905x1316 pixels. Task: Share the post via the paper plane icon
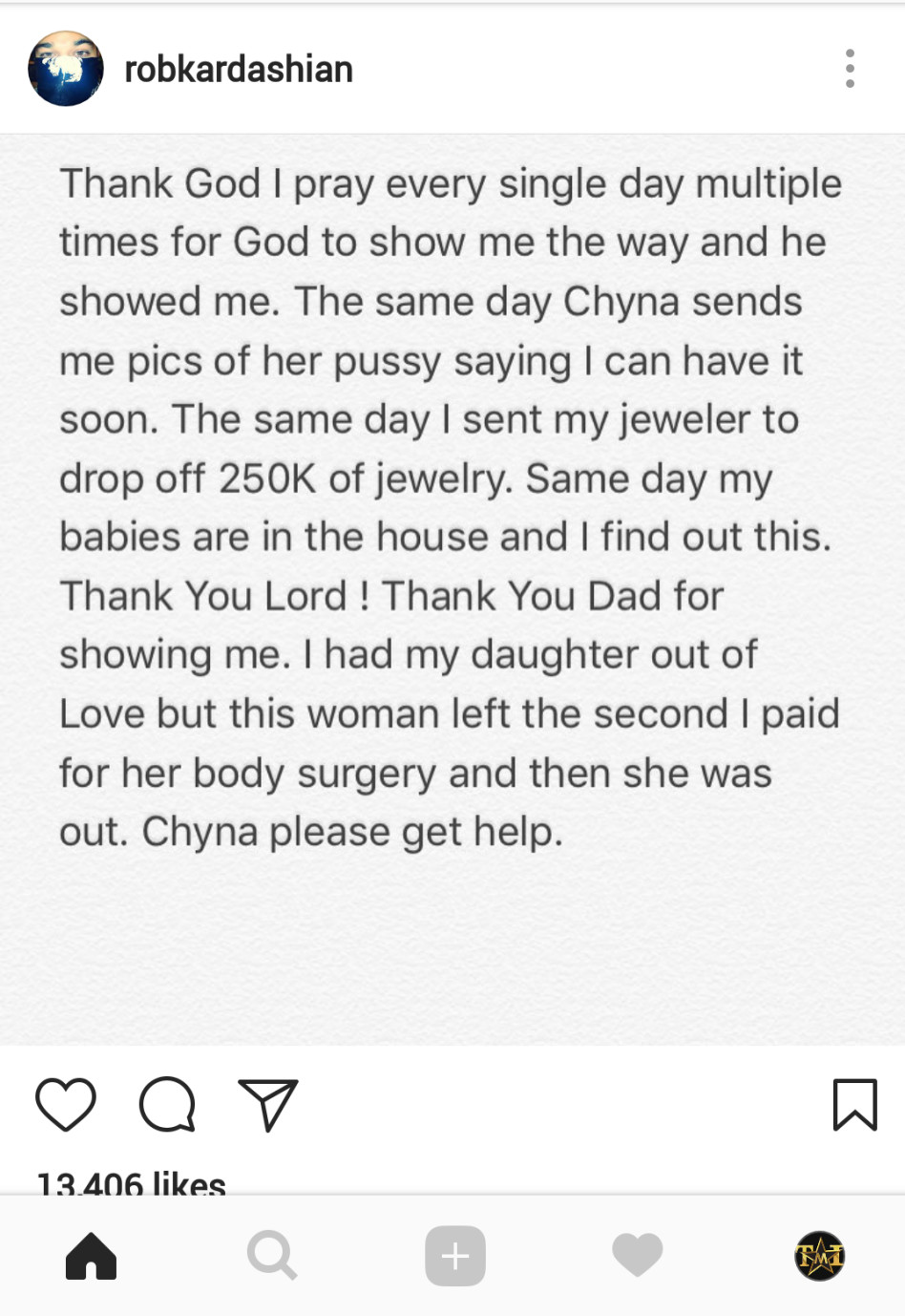tap(267, 1105)
